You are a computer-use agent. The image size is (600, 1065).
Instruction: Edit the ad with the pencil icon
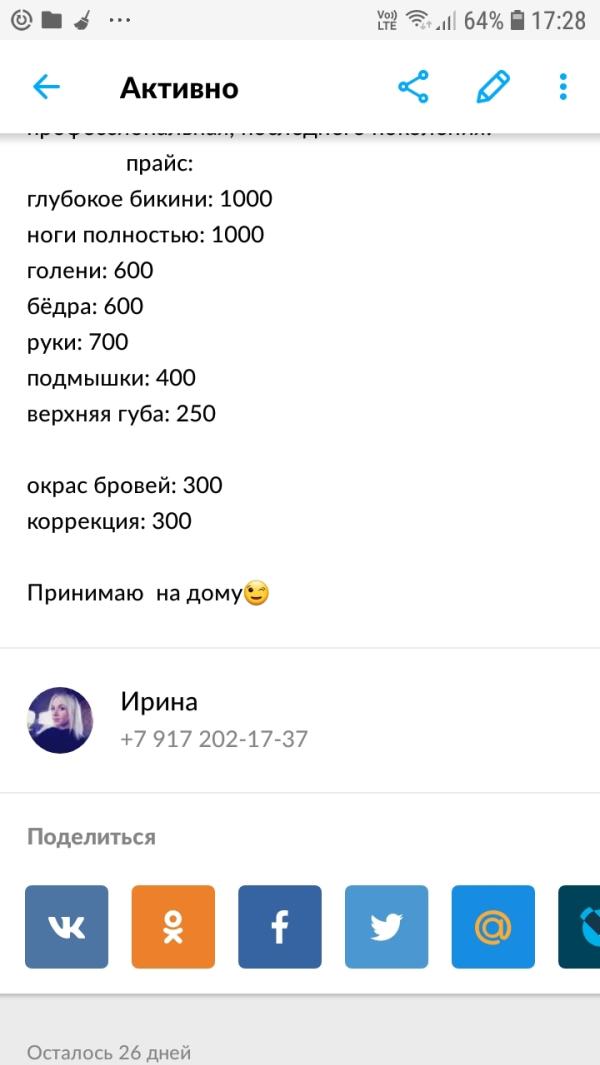point(493,87)
